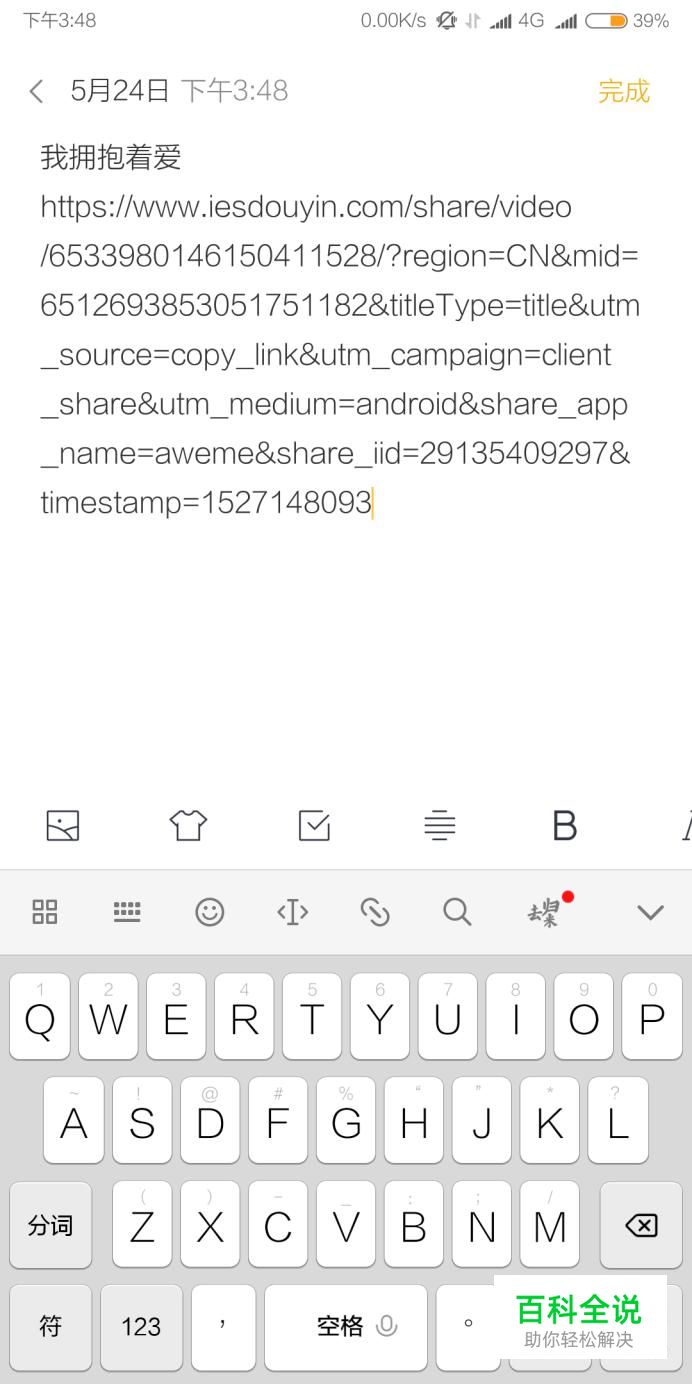Insert an image into the note
The width and height of the screenshot is (692, 1384).
tap(63, 825)
